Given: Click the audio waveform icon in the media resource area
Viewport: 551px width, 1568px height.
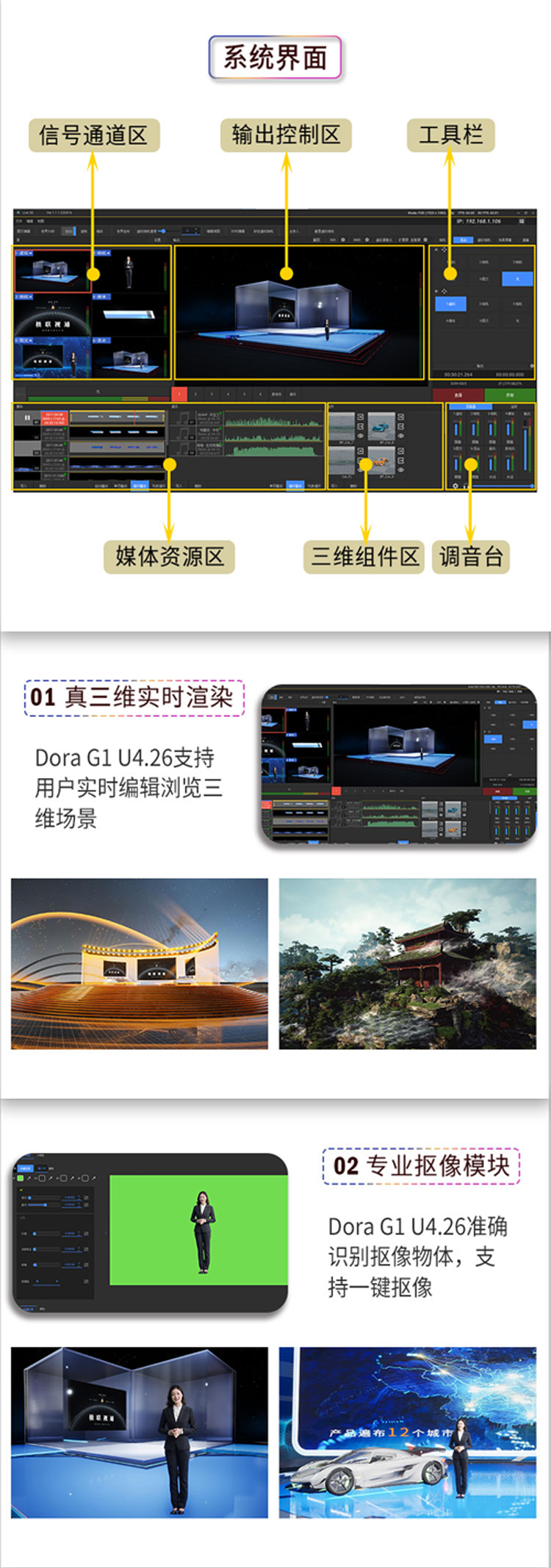Looking at the screenshot, I should [x=182, y=418].
